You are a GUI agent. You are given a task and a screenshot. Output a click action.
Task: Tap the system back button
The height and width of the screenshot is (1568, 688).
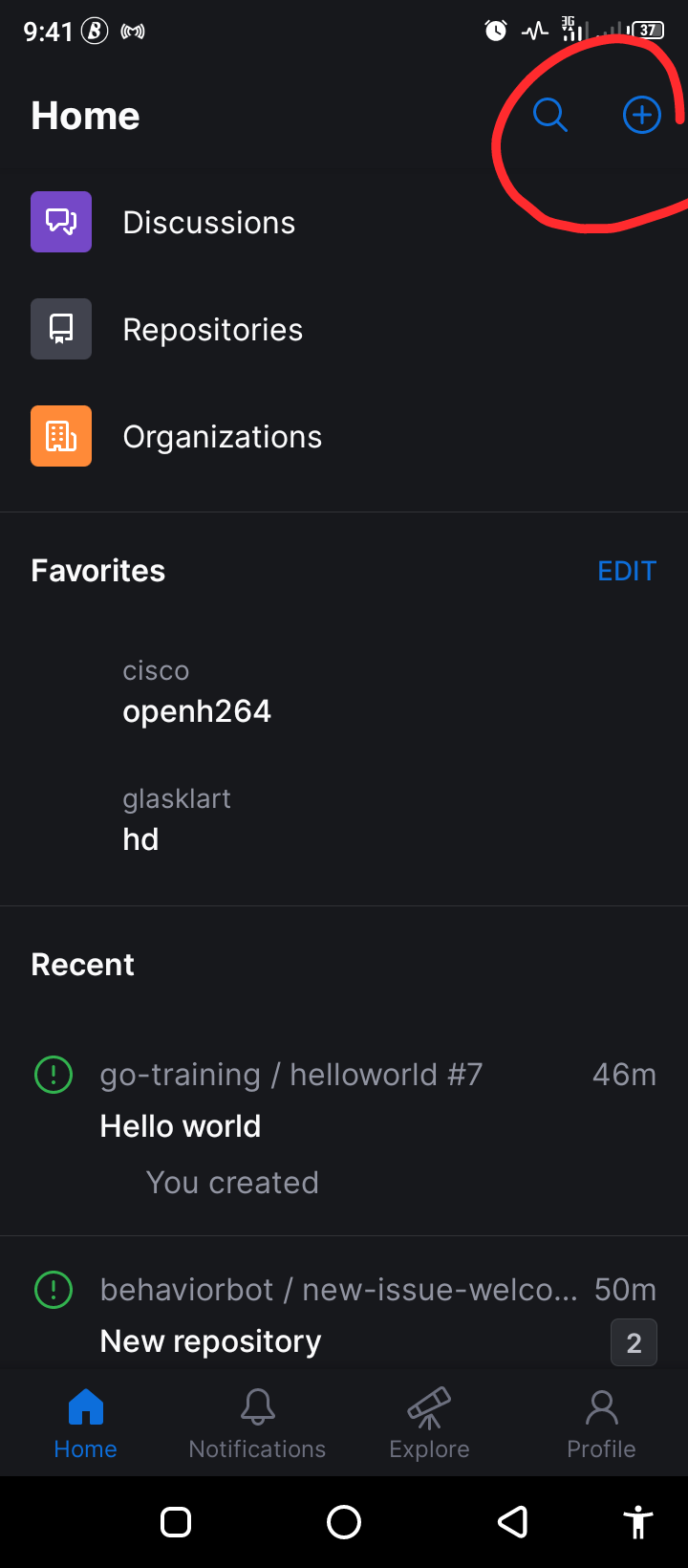coord(513,1521)
